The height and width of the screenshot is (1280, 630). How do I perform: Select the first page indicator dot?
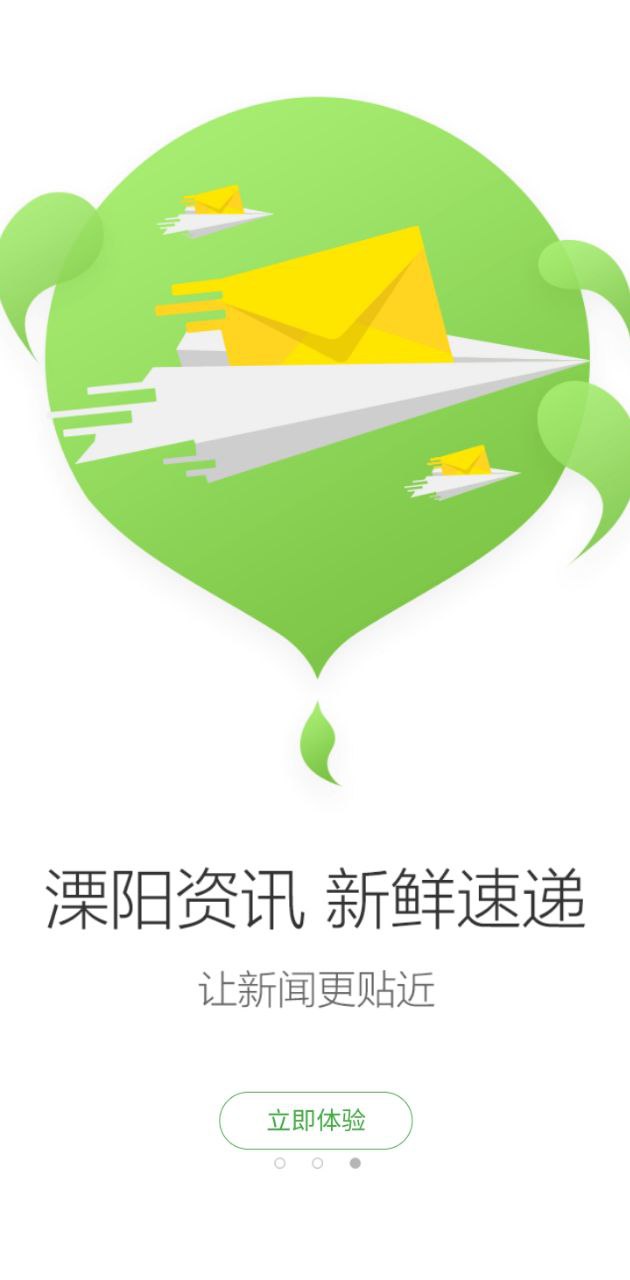pos(279,1163)
